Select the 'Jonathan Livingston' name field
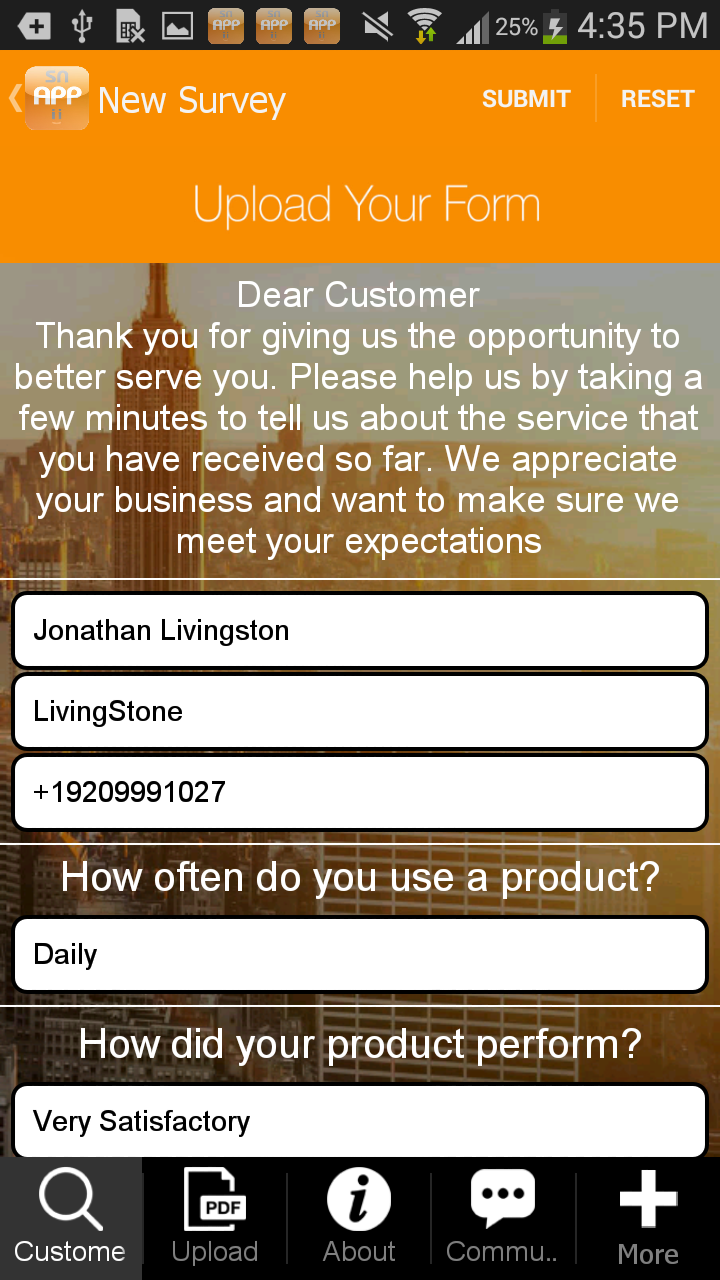 [360, 630]
